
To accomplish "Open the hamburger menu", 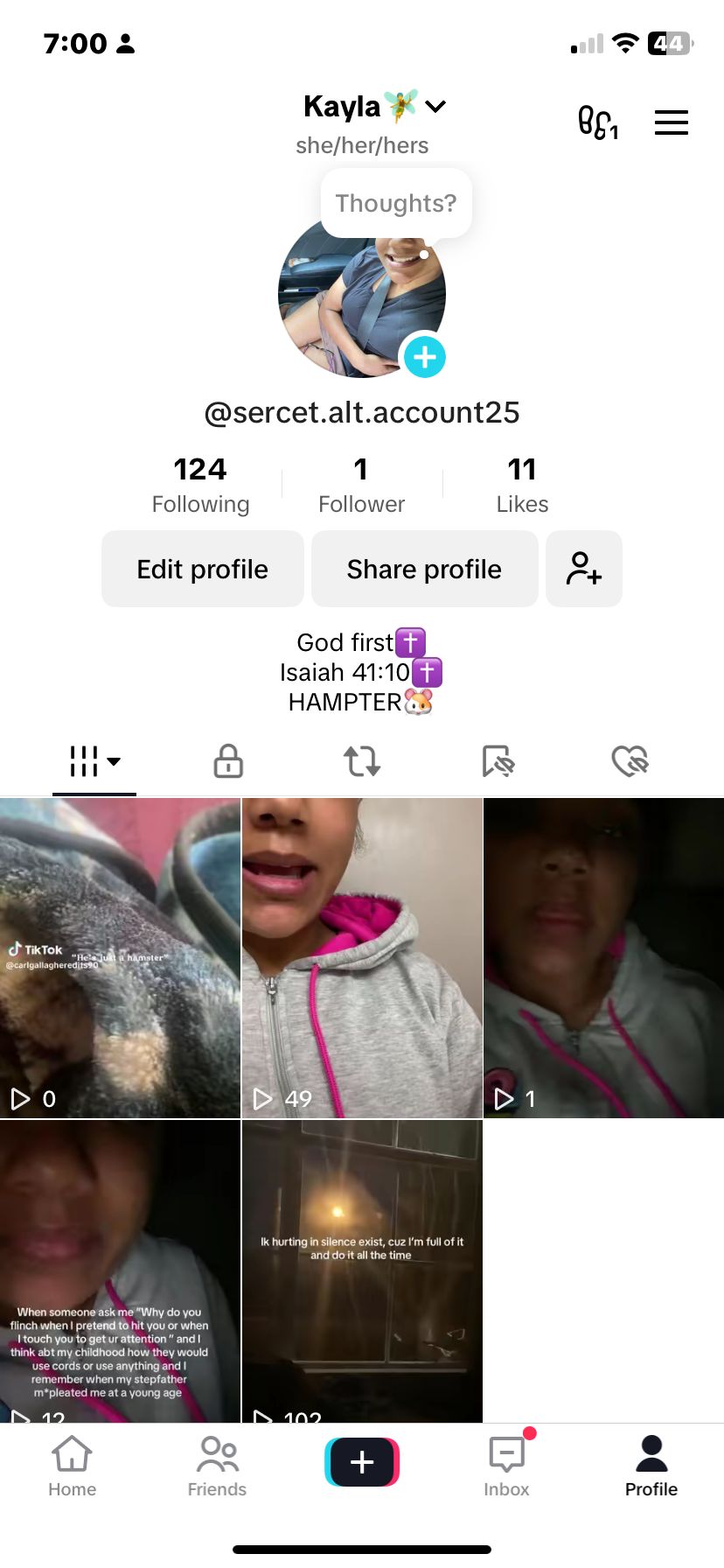I will pyautogui.click(x=671, y=122).
